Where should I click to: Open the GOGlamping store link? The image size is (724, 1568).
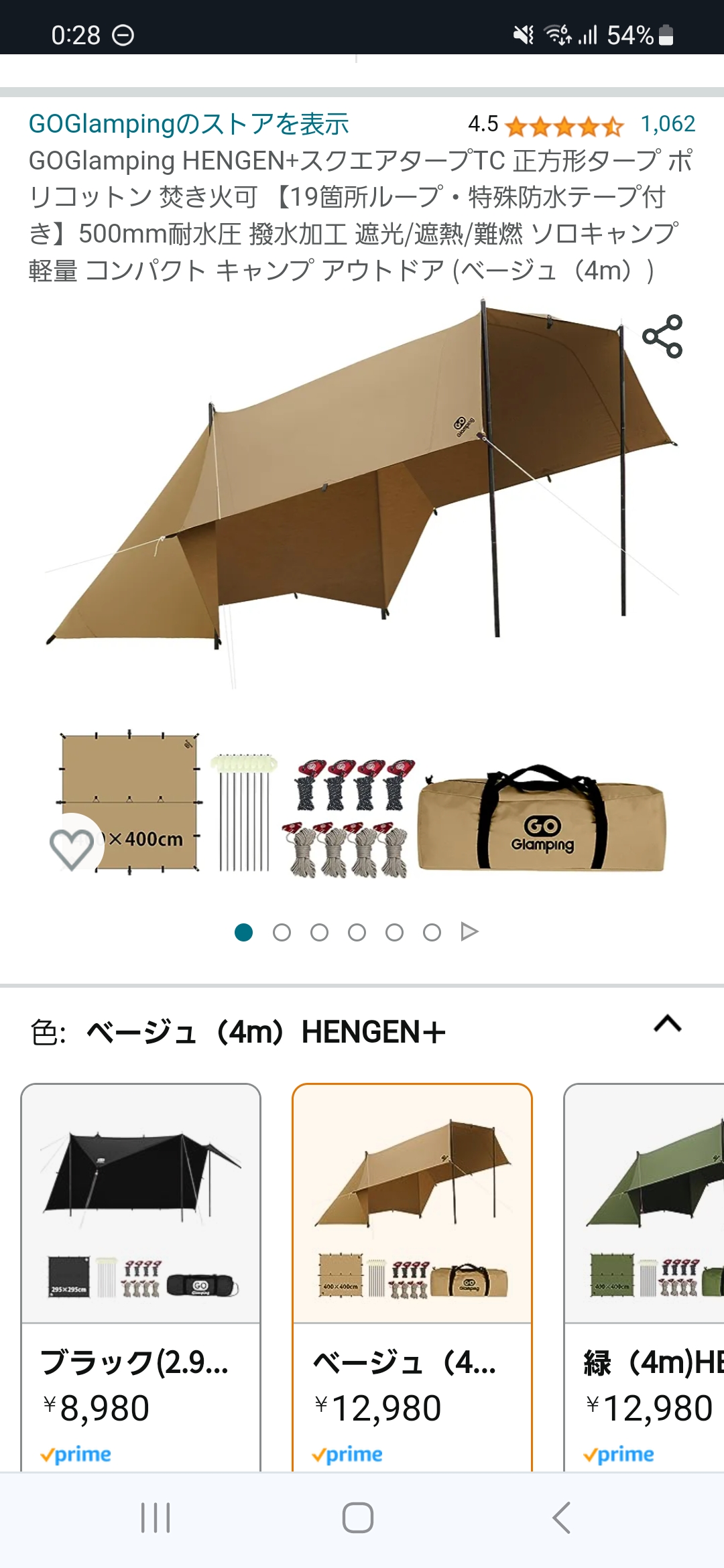[188, 124]
